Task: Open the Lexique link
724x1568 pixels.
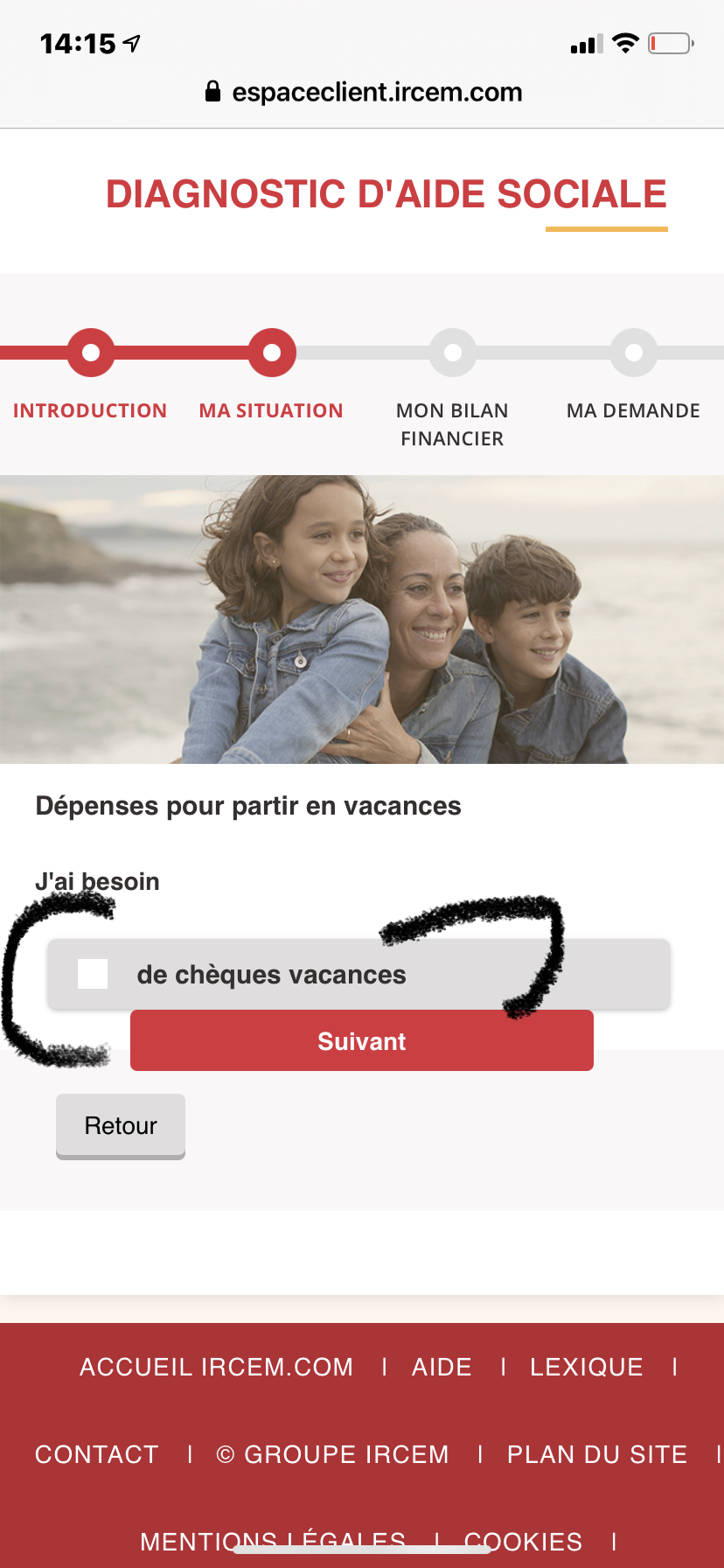Action: [587, 1367]
